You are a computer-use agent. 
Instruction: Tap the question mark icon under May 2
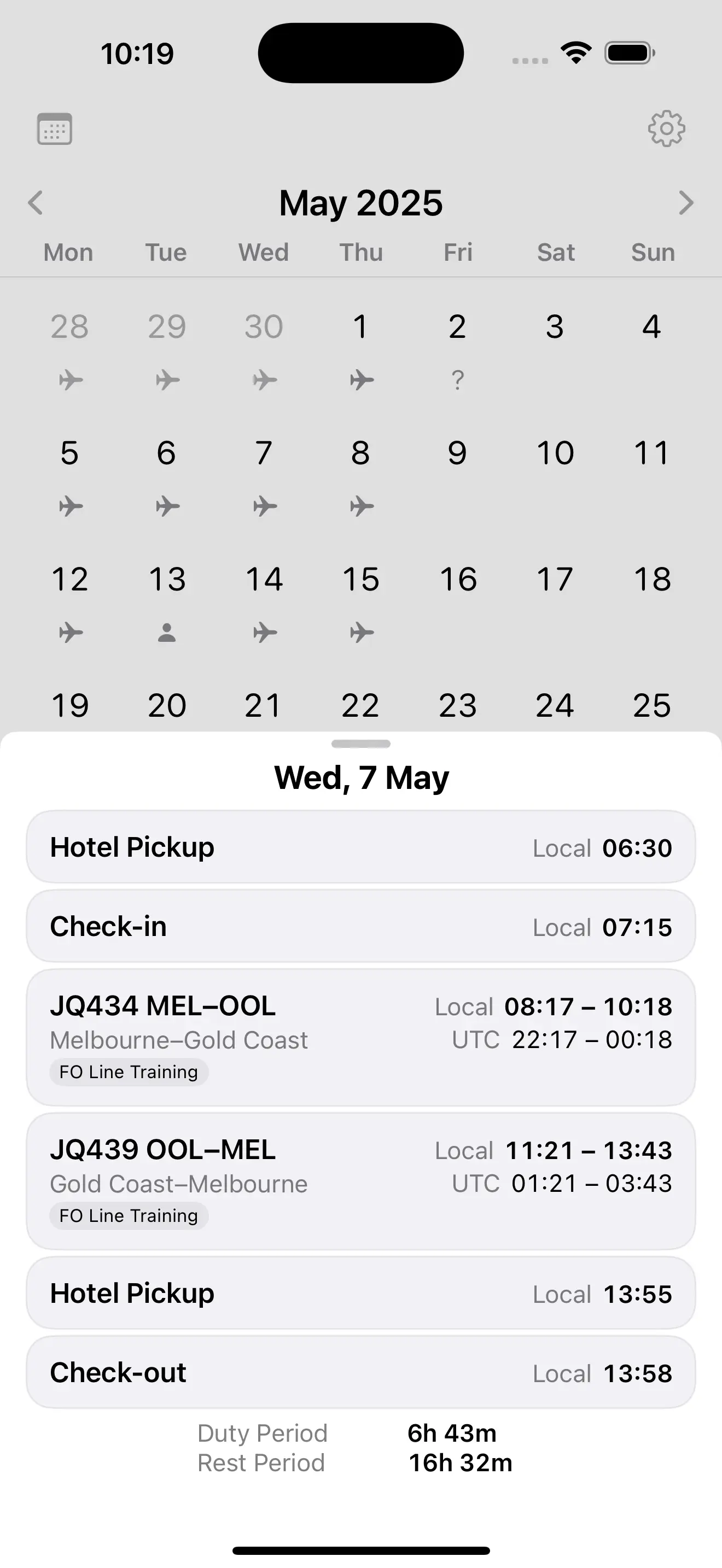click(457, 381)
